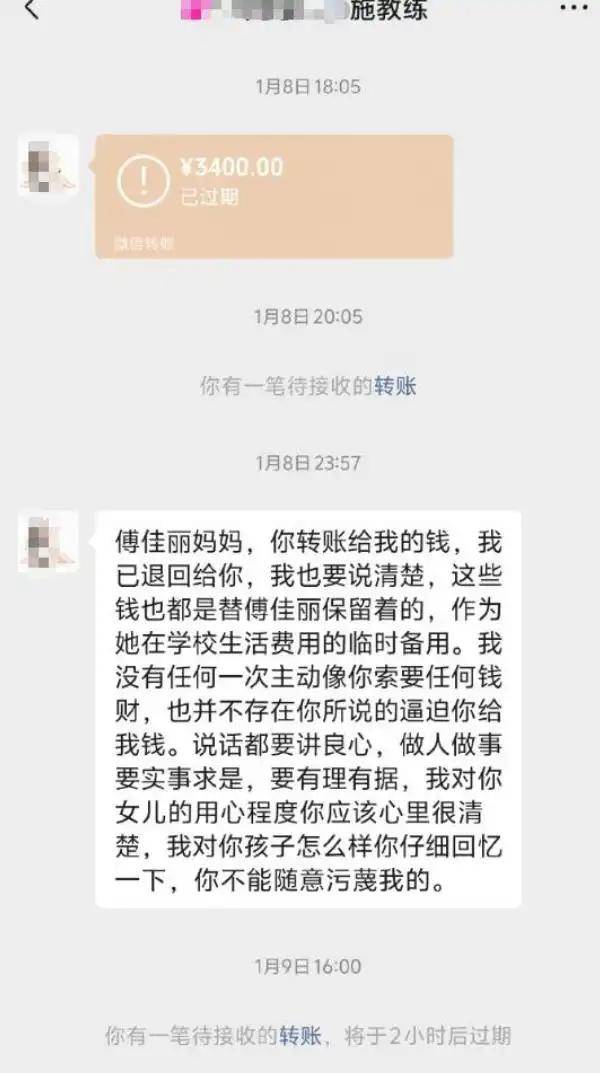Open sender's avatar beside the long message

click(48, 541)
